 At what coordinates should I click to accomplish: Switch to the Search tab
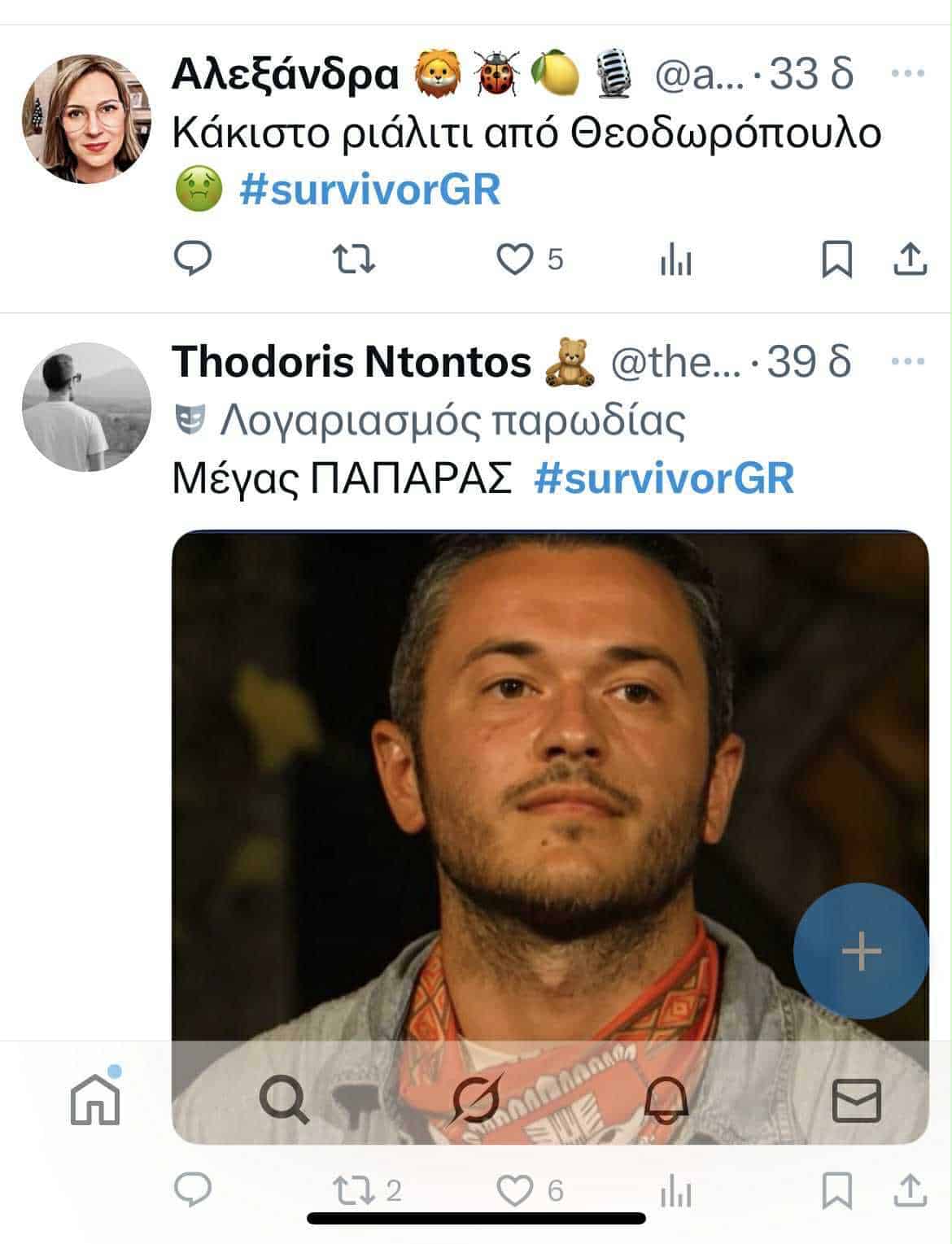[x=284, y=1100]
